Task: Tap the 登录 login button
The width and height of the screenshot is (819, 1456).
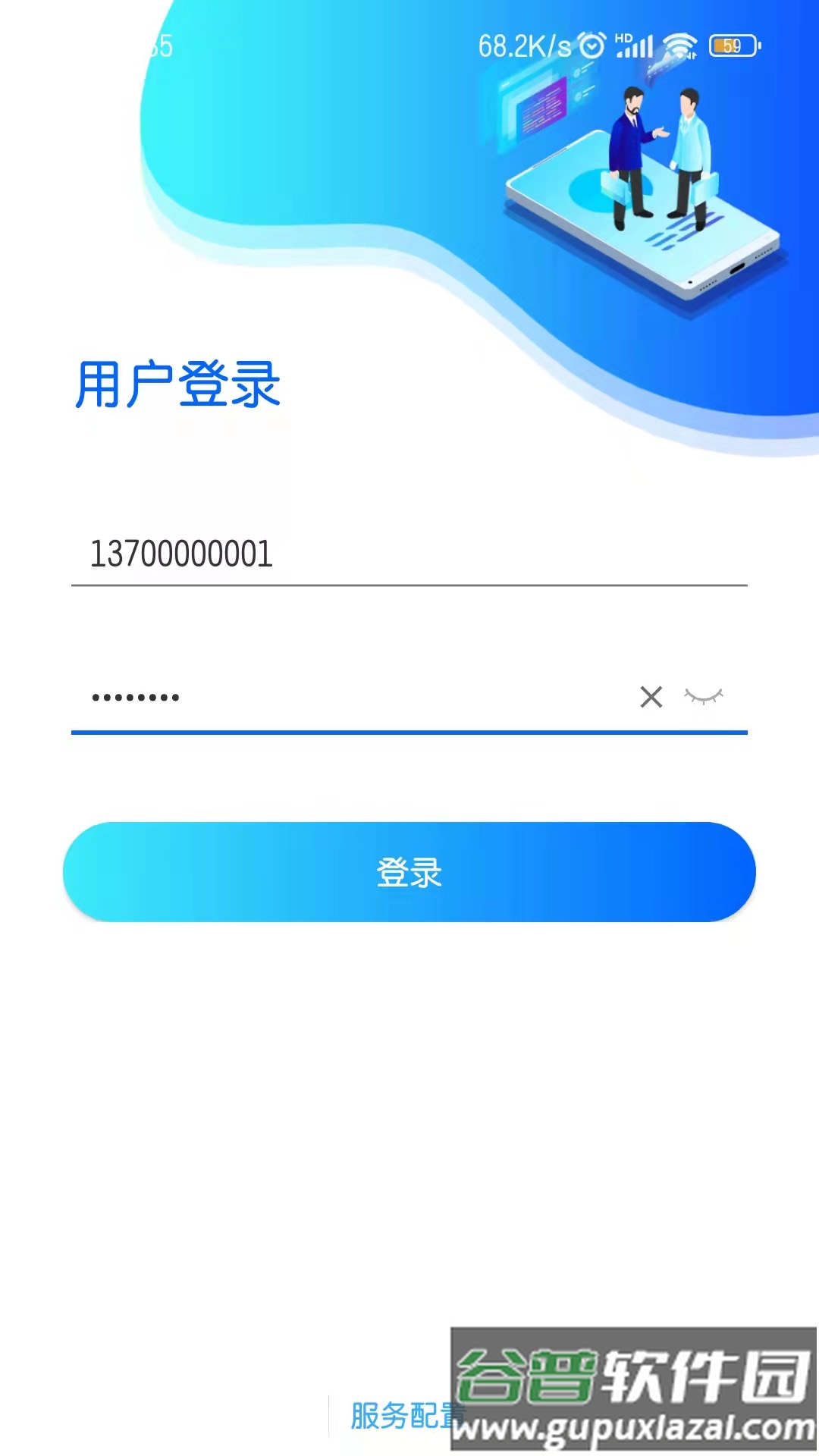Action: click(x=409, y=872)
